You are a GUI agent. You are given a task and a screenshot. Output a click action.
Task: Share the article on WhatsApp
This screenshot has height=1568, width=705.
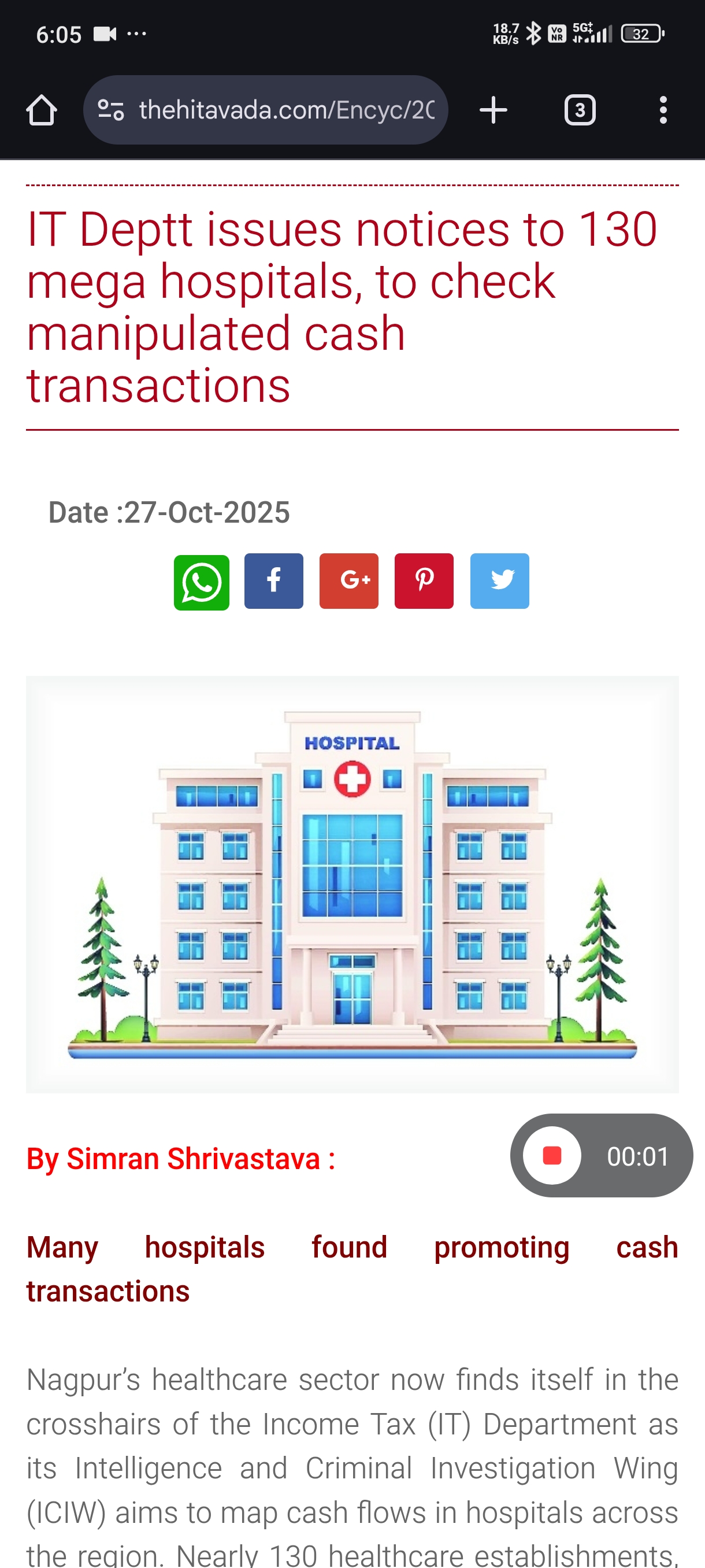201,582
